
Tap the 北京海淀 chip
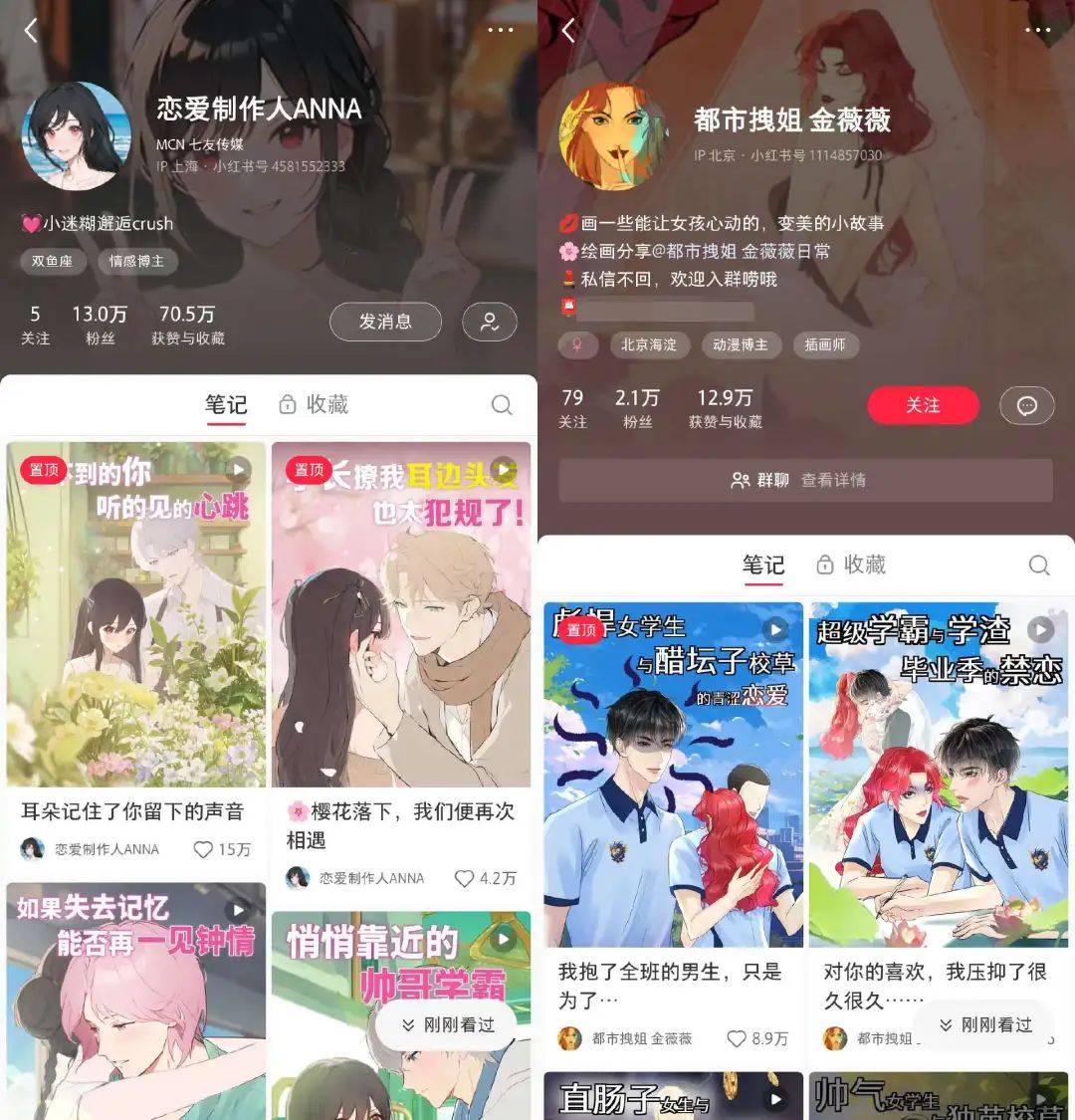click(648, 344)
